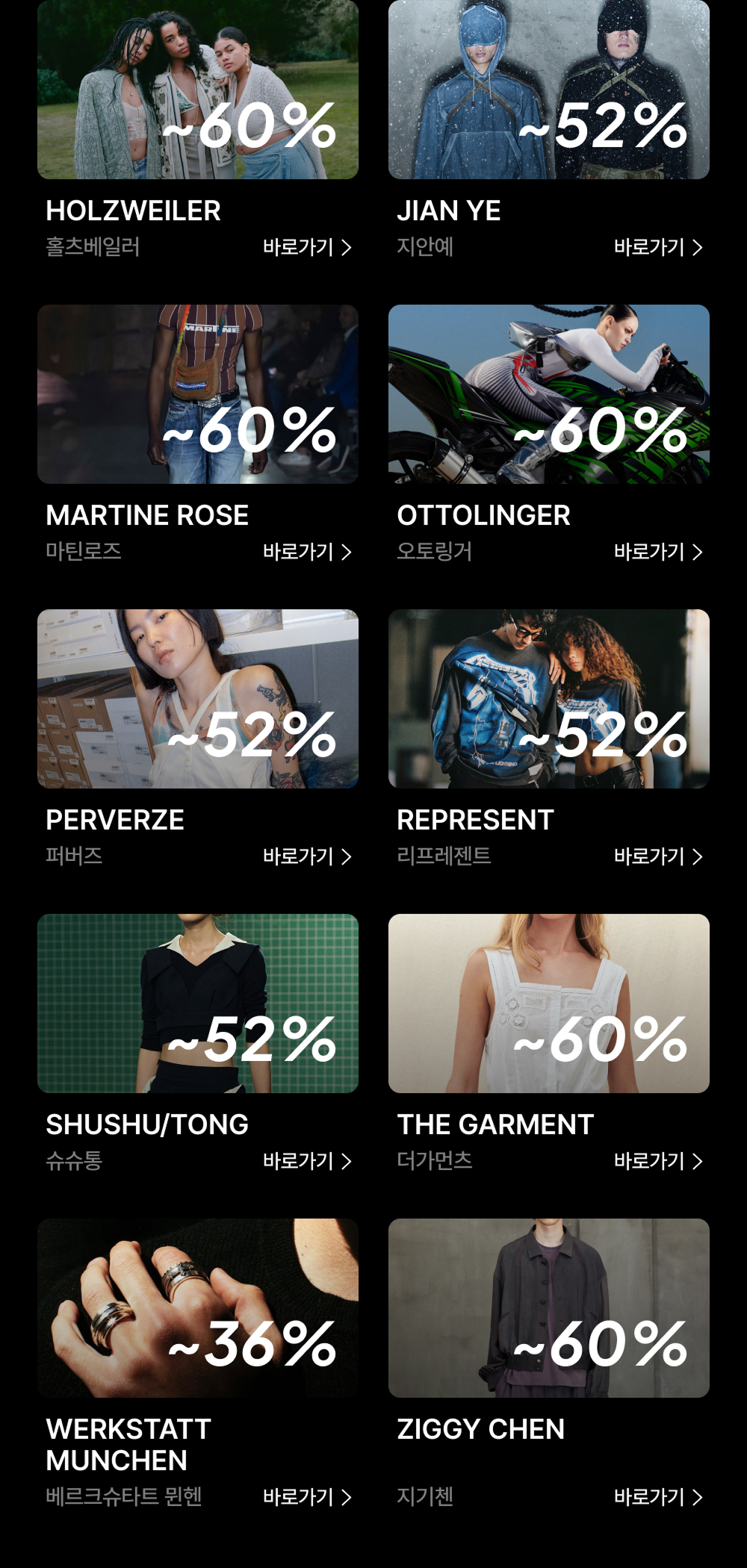Tap 바로가기 link for HOLZWEILER
The width and height of the screenshot is (747, 1568).
[306, 247]
